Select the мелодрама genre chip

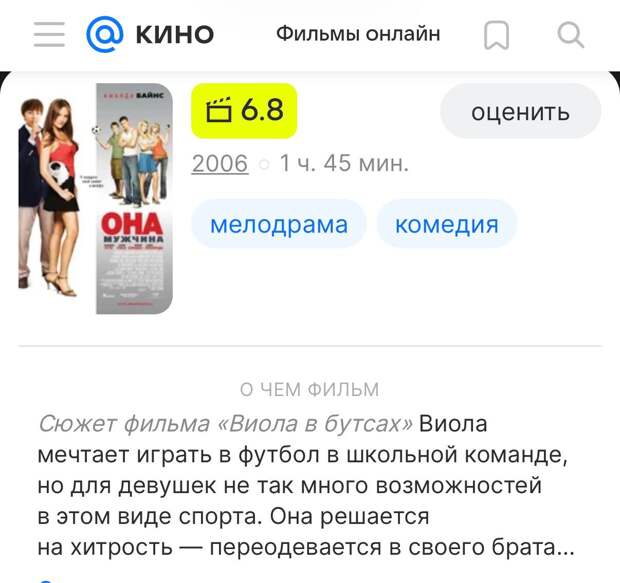click(278, 224)
